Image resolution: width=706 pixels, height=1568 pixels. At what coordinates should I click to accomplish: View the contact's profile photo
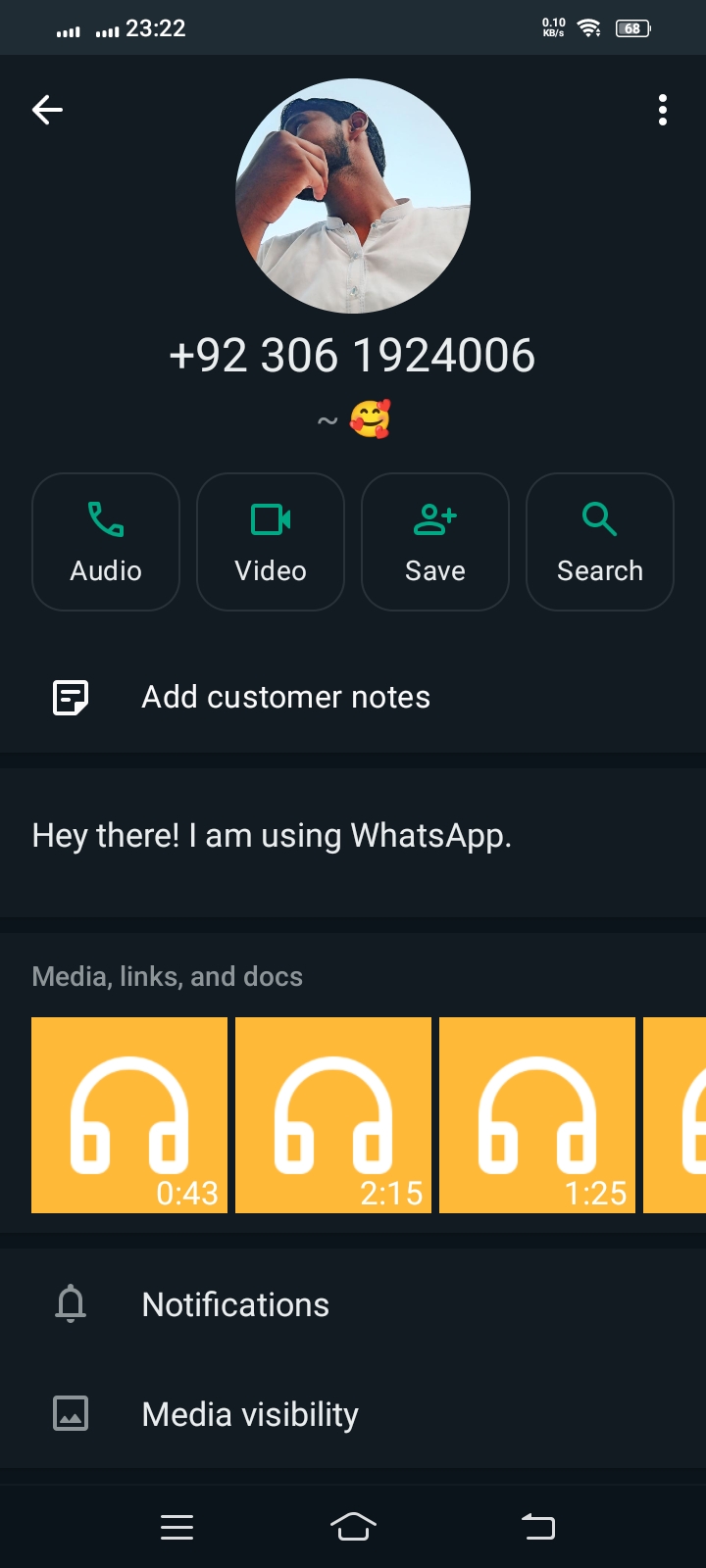click(353, 196)
